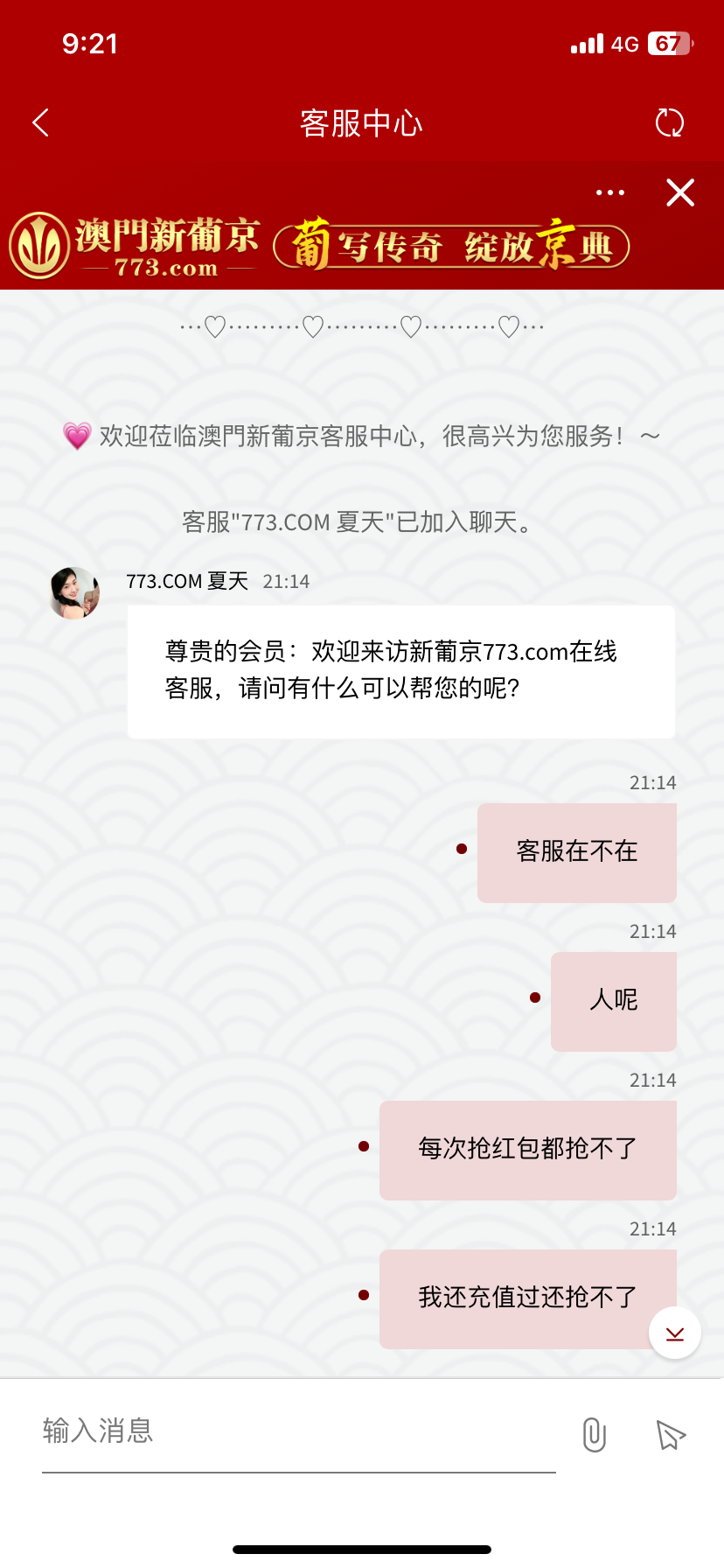Focus the 输入消息 text field
This screenshot has width=724, height=1568.
pyautogui.click(x=297, y=1432)
